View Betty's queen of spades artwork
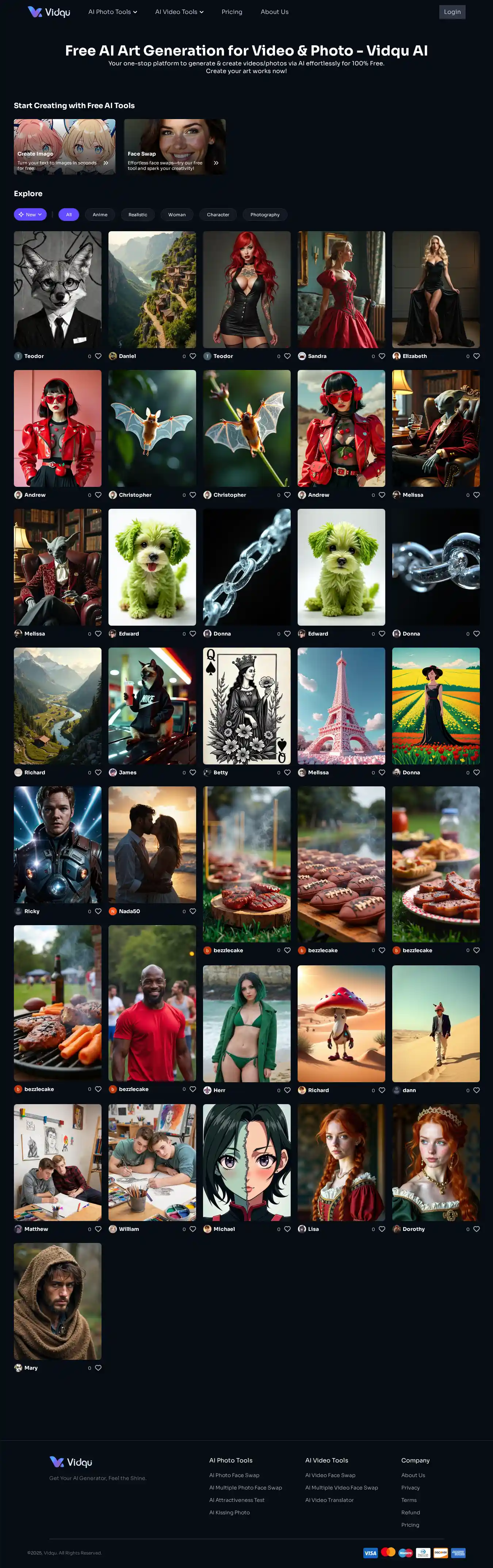Image resolution: width=493 pixels, height=1568 pixels. 246,706
